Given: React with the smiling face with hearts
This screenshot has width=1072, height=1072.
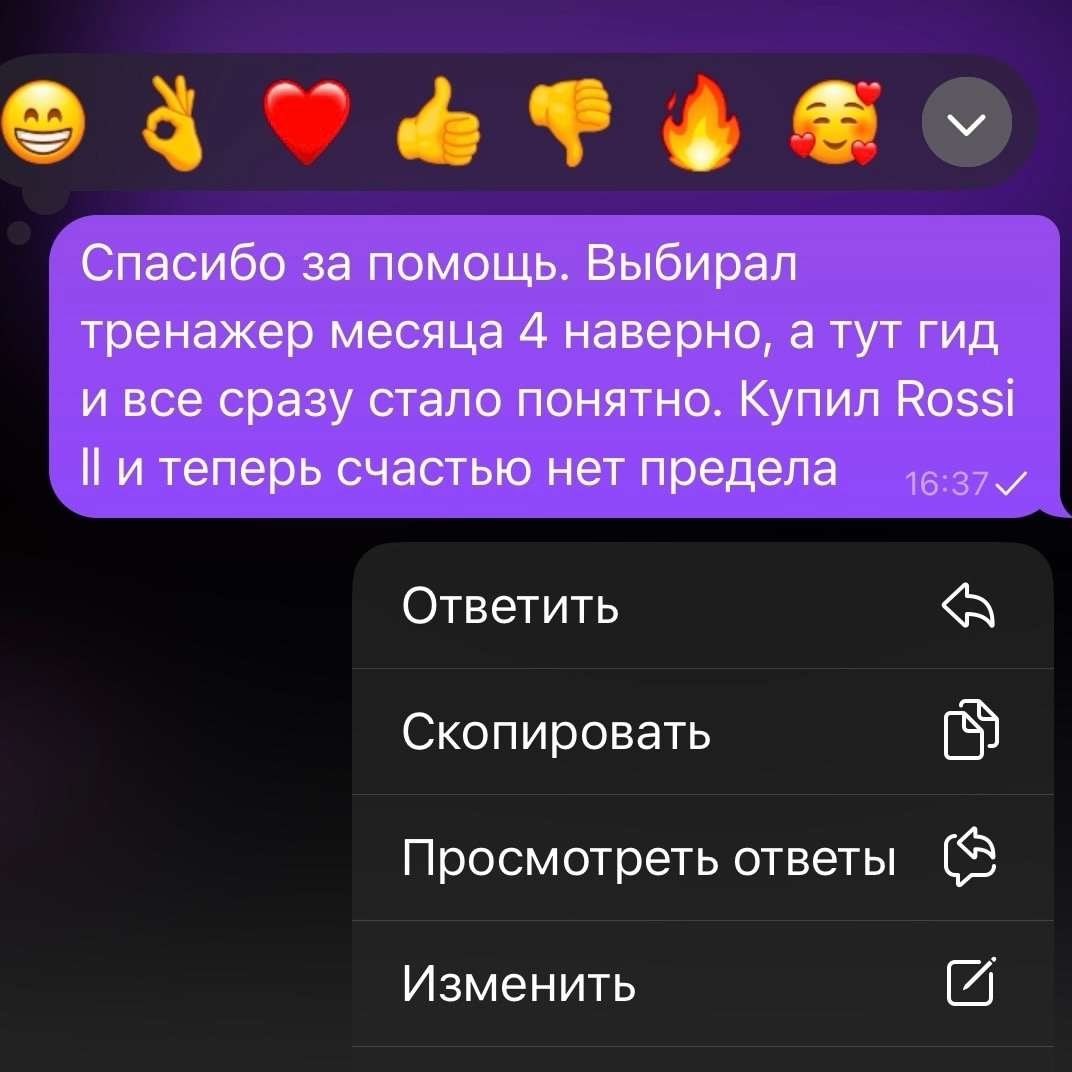Looking at the screenshot, I should coord(833,124).
